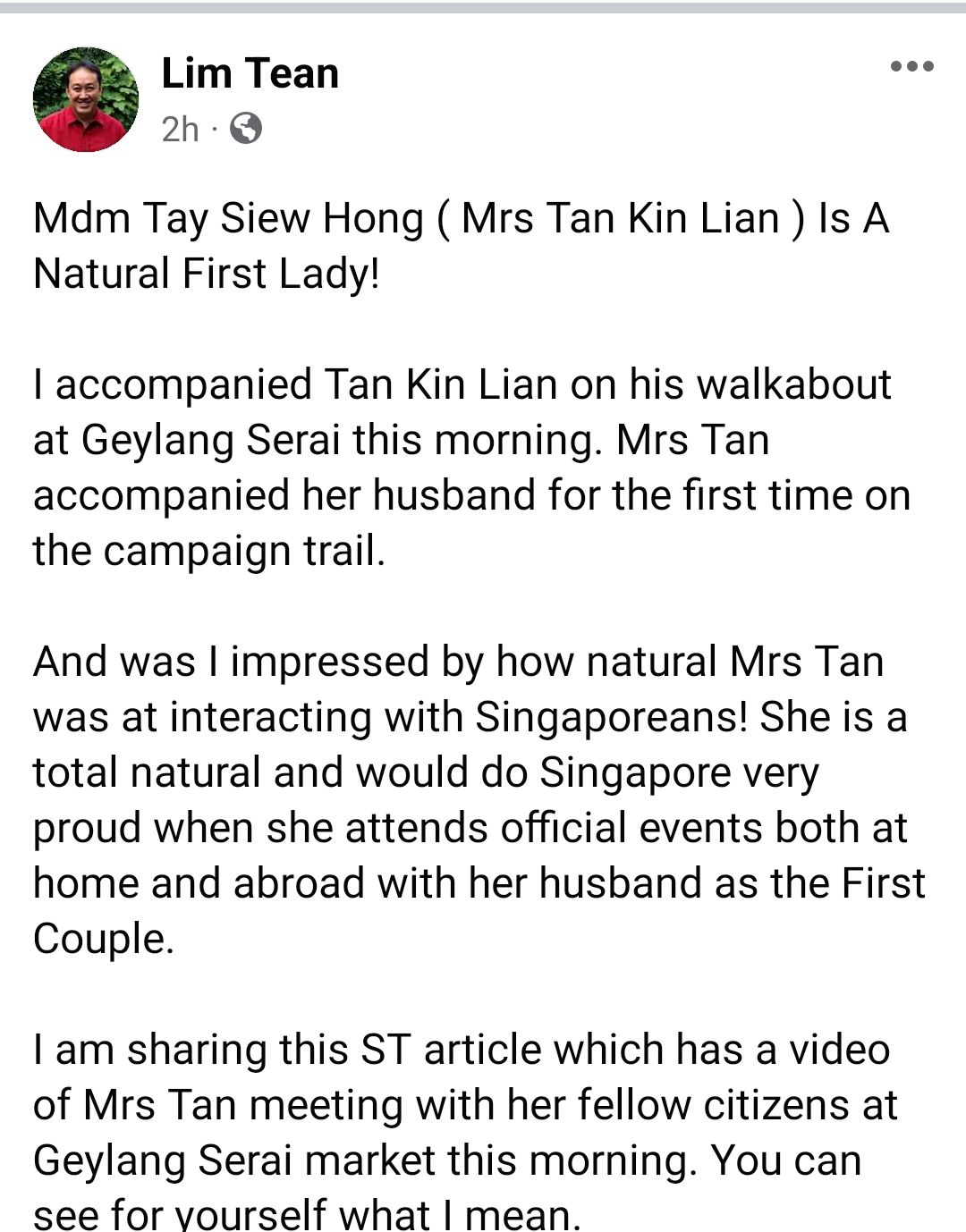Open the post's three-dot options menu

click(911, 66)
